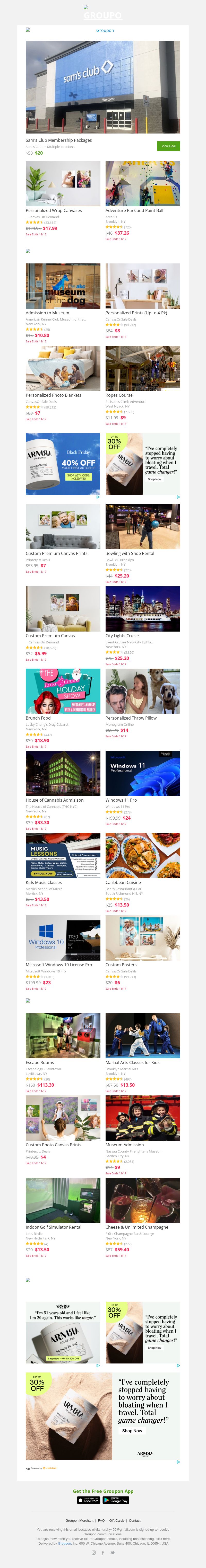Open the Windows 11 Pro deal

(143, 773)
